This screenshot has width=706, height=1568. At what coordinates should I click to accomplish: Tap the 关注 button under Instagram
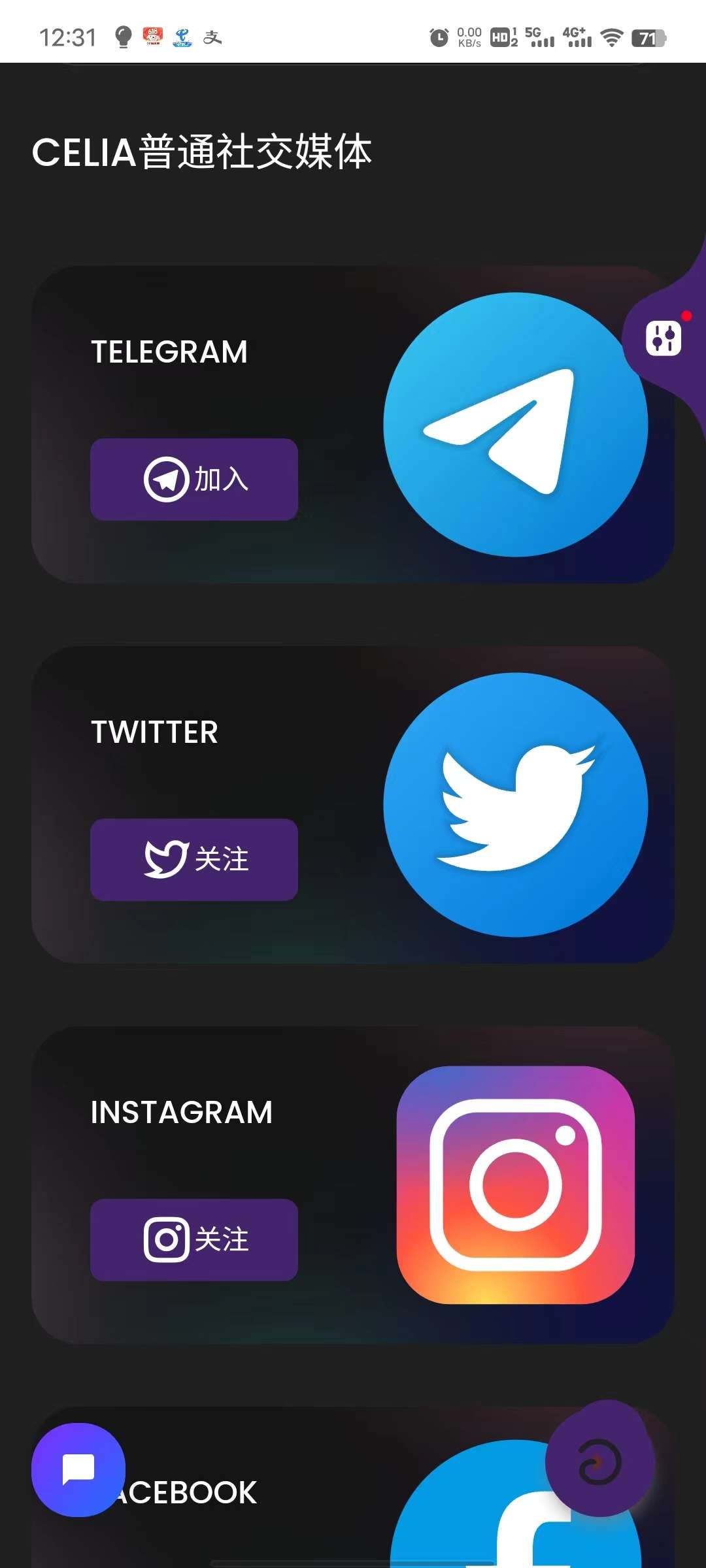[194, 1240]
